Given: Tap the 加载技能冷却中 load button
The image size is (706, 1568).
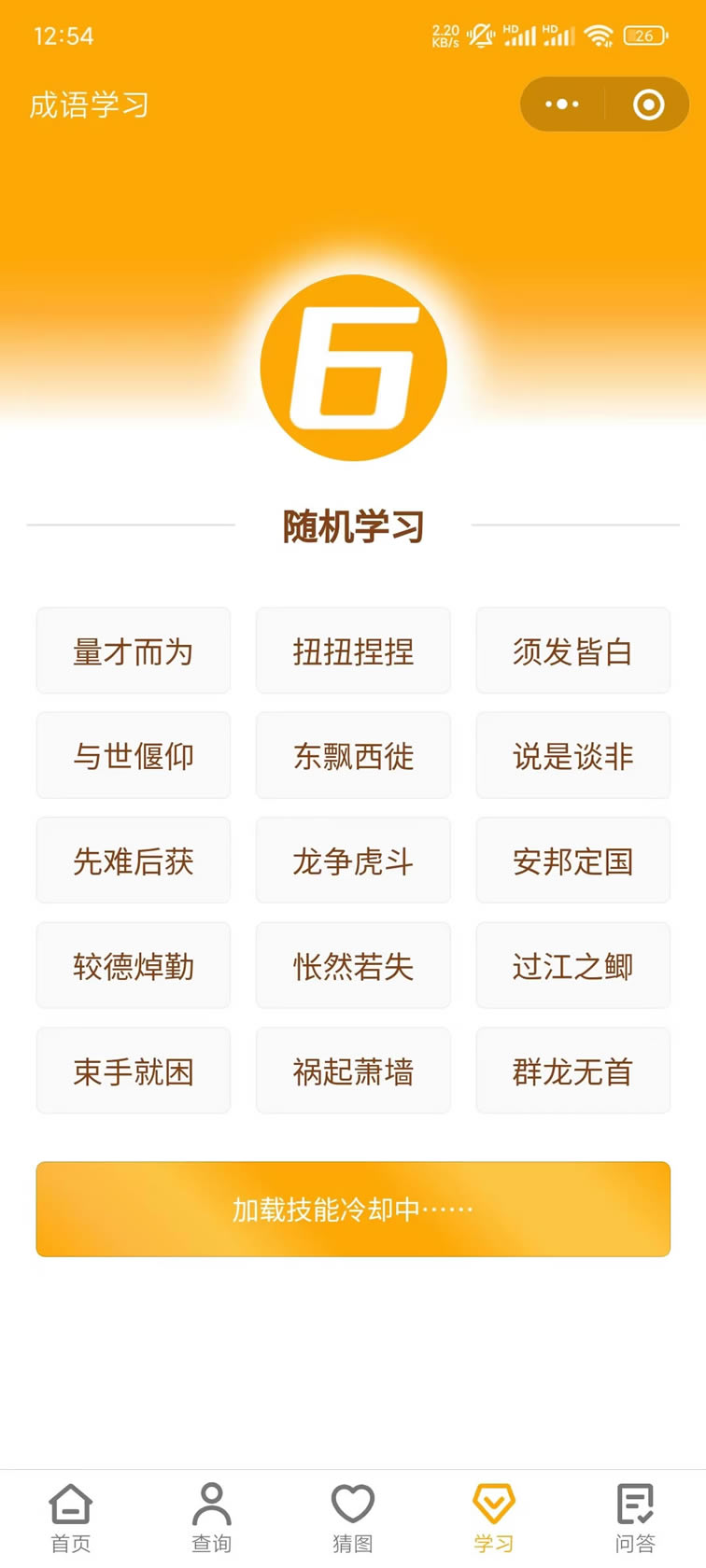Looking at the screenshot, I should pyautogui.click(x=353, y=1210).
